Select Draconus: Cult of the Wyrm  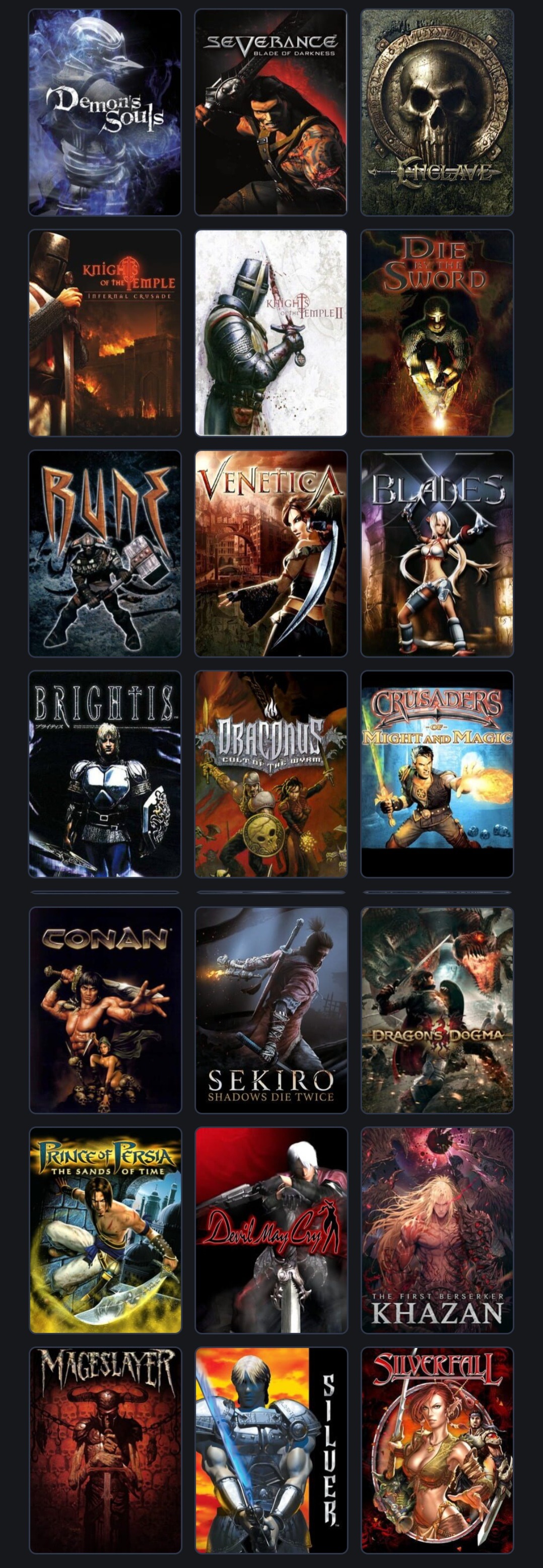tap(271, 774)
